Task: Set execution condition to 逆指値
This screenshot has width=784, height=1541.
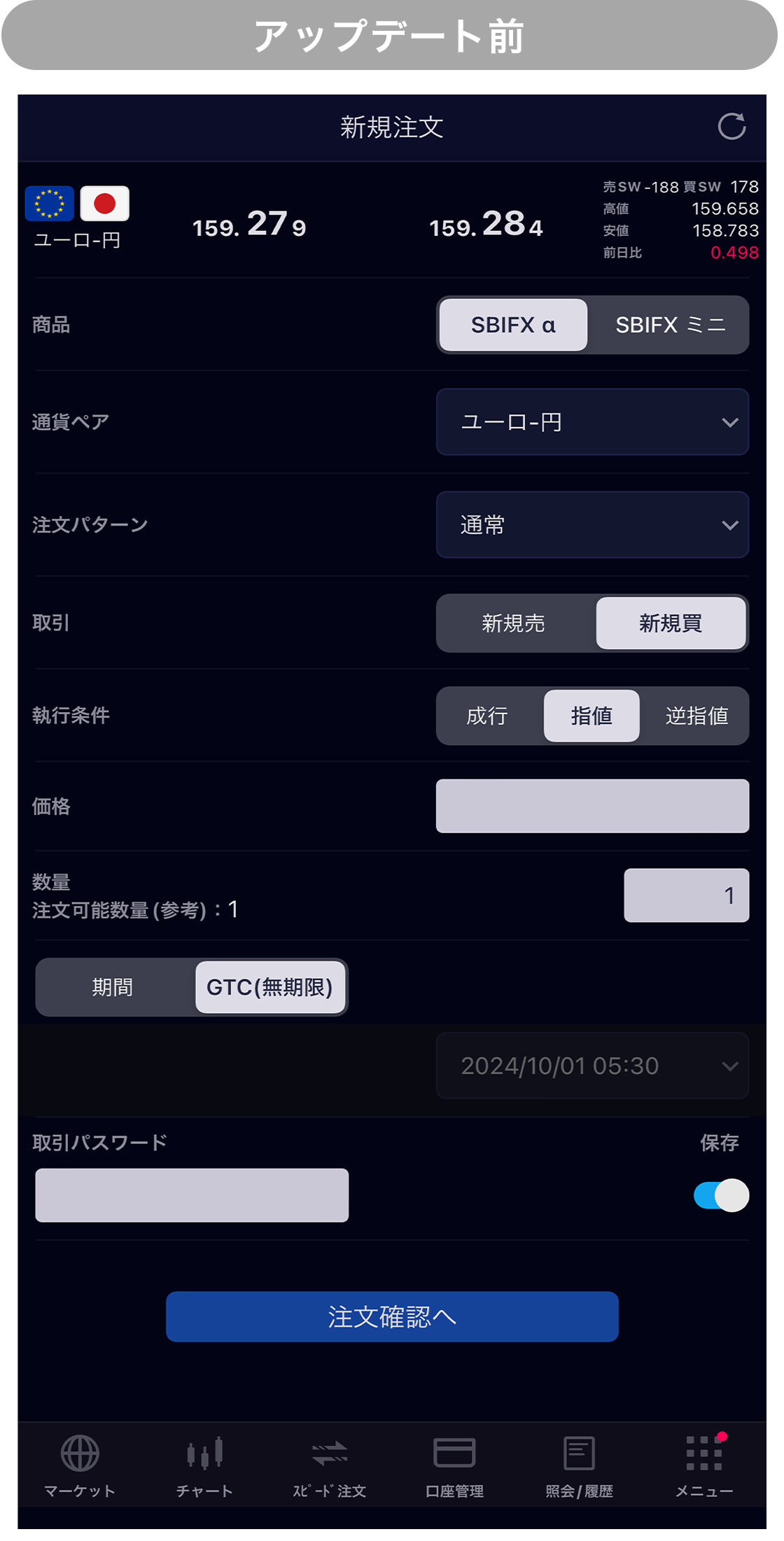Action: pyautogui.click(x=696, y=716)
